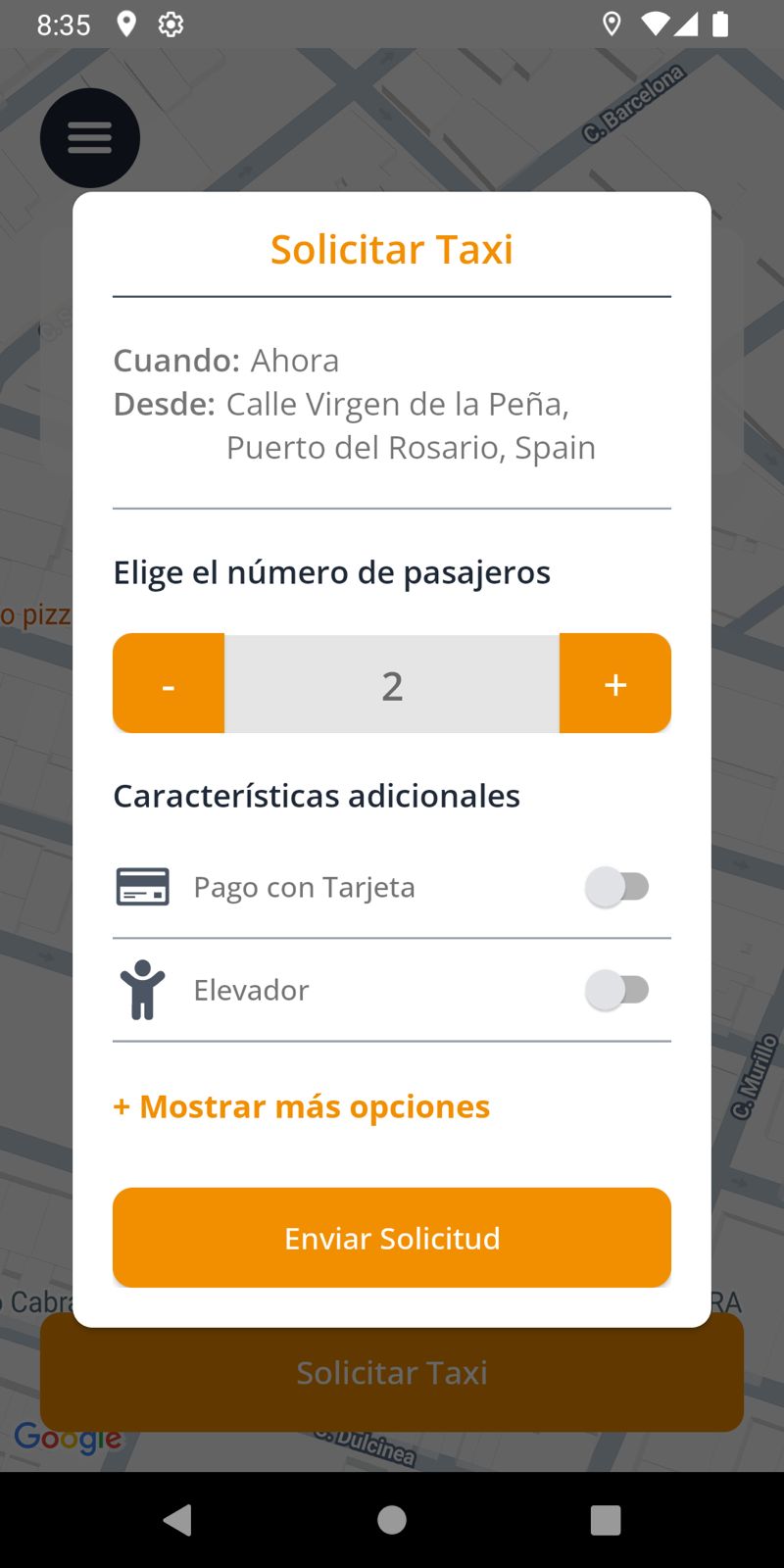This screenshot has height=1568, width=784.
Task: Open the hamburger navigation menu
Action: pos(89,137)
